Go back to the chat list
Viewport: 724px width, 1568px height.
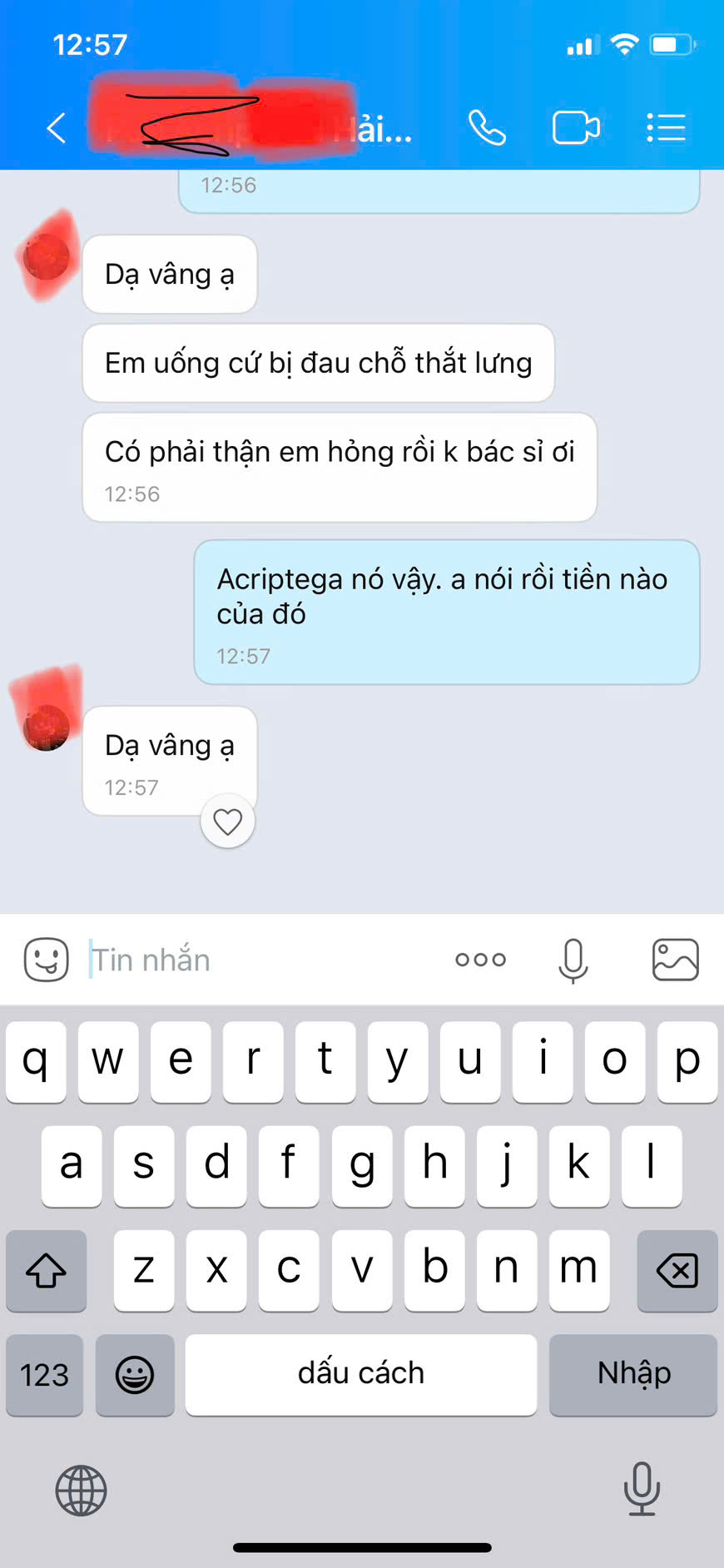(56, 128)
